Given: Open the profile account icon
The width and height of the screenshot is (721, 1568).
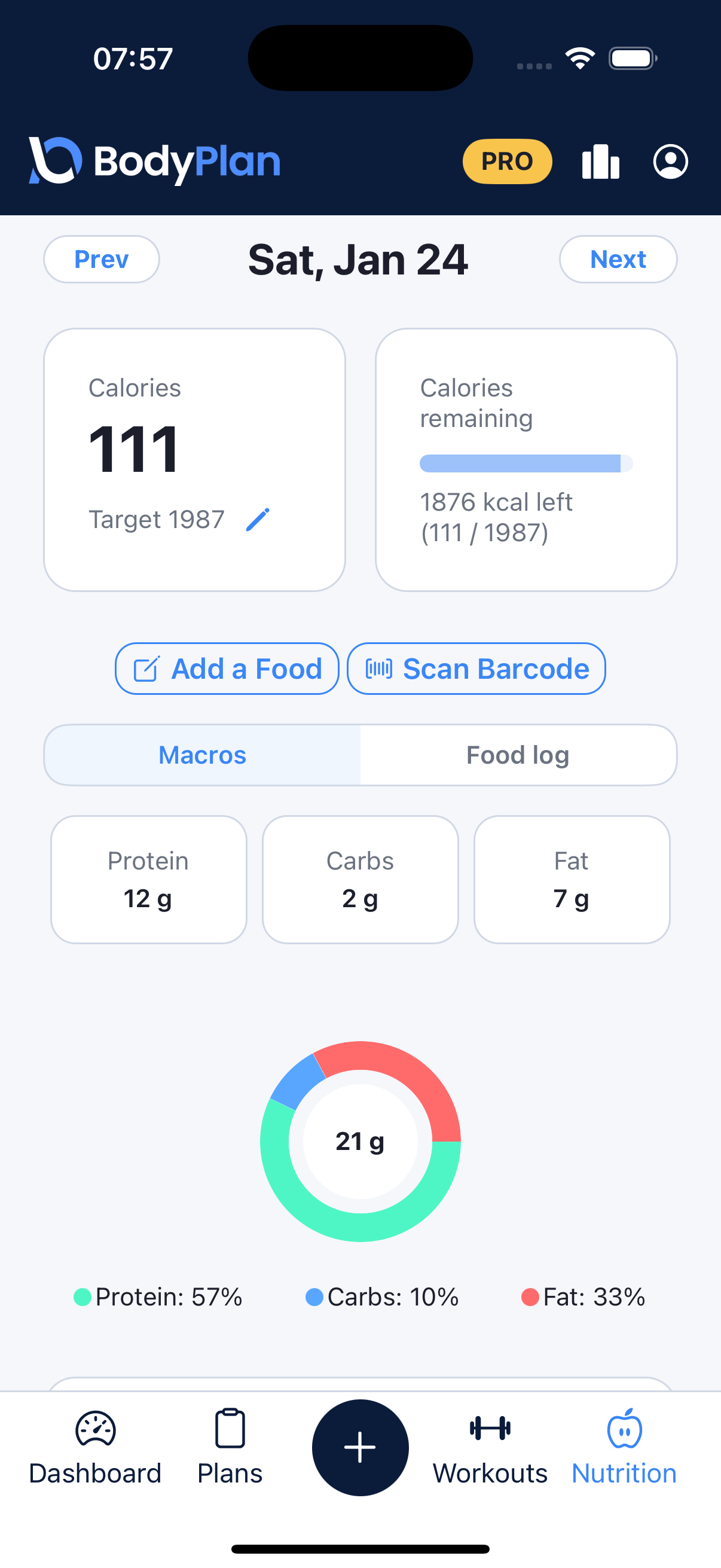Looking at the screenshot, I should 671,161.
